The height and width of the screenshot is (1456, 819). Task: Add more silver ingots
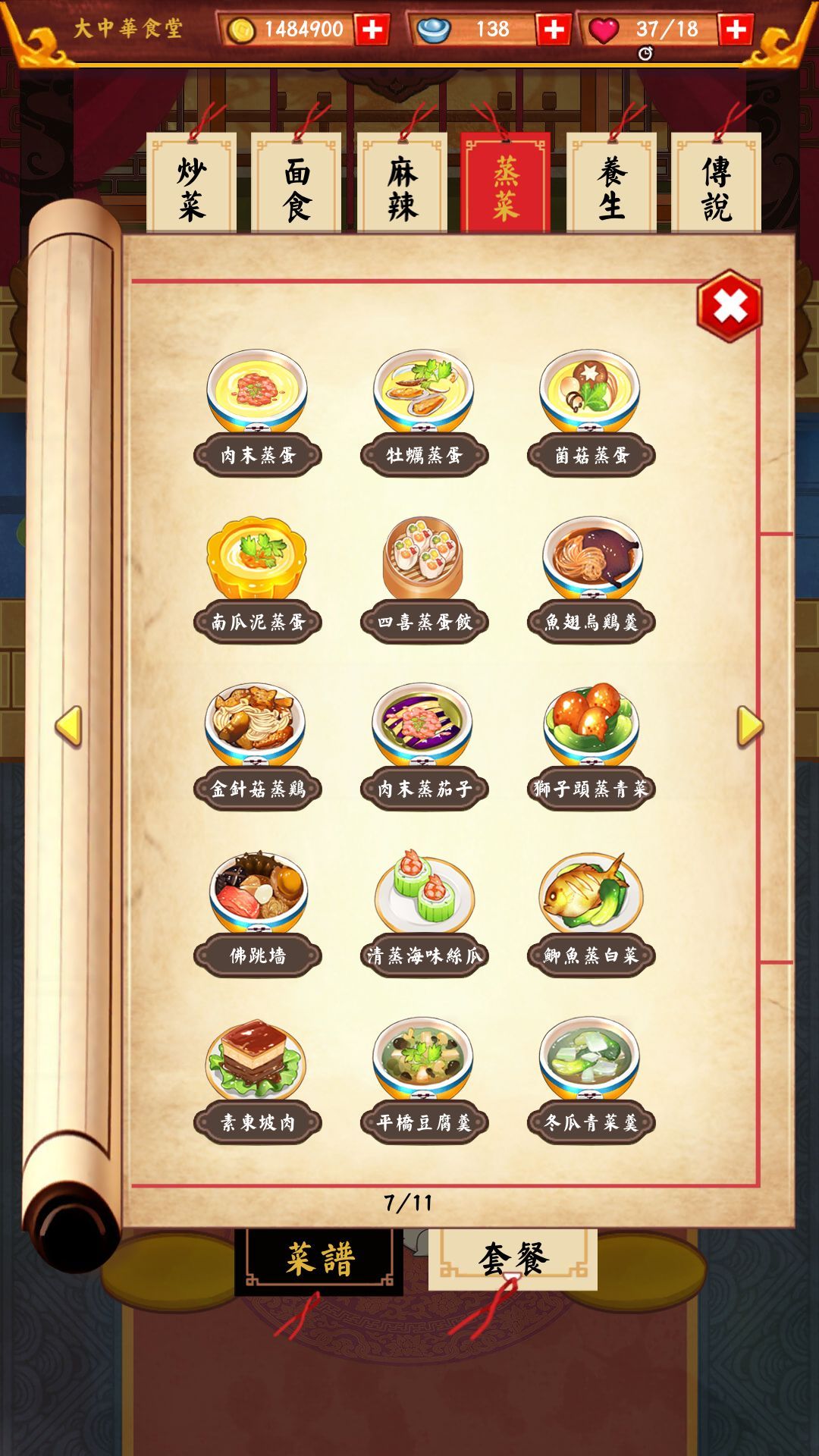[x=554, y=30]
